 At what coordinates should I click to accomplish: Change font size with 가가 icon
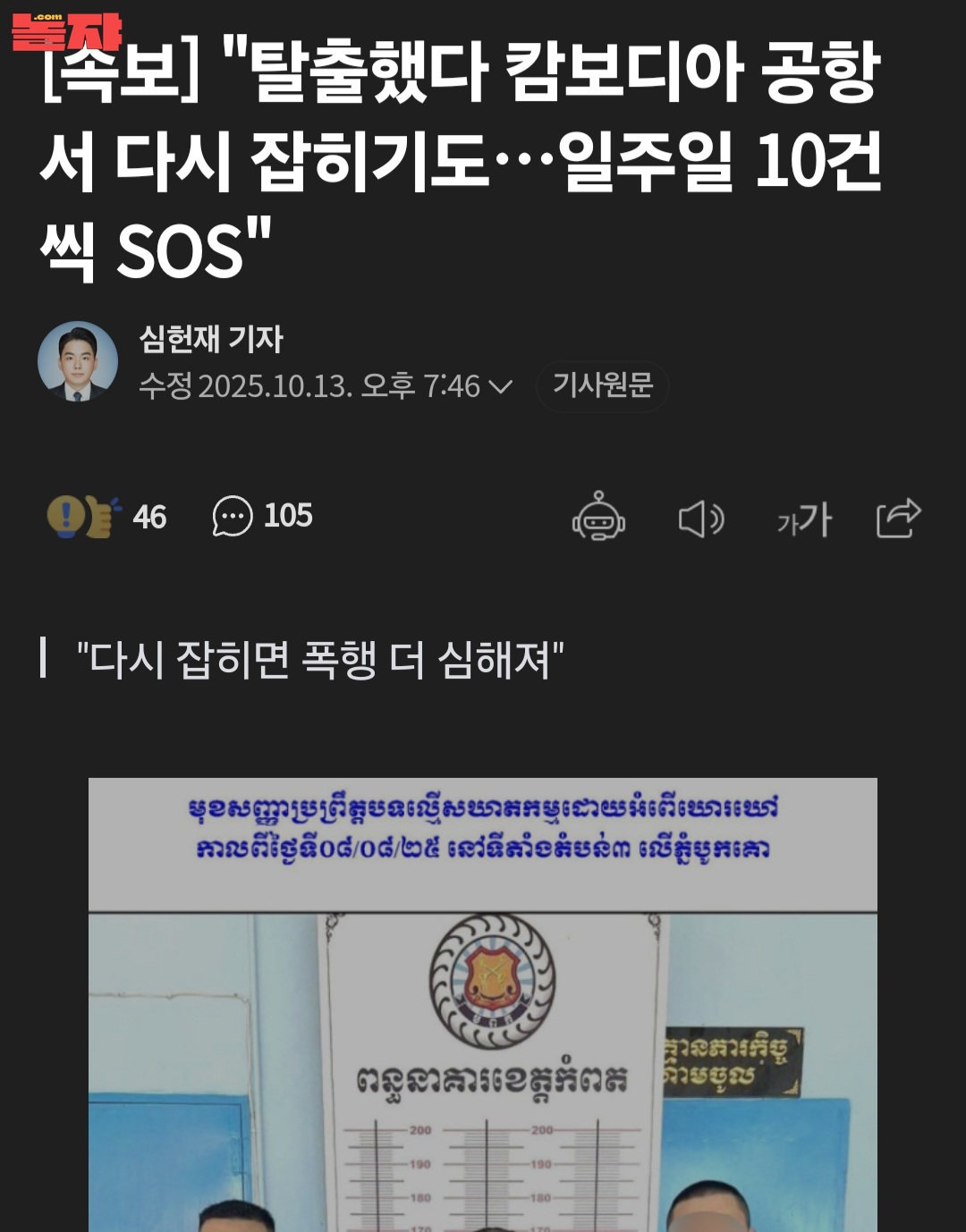point(804,519)
